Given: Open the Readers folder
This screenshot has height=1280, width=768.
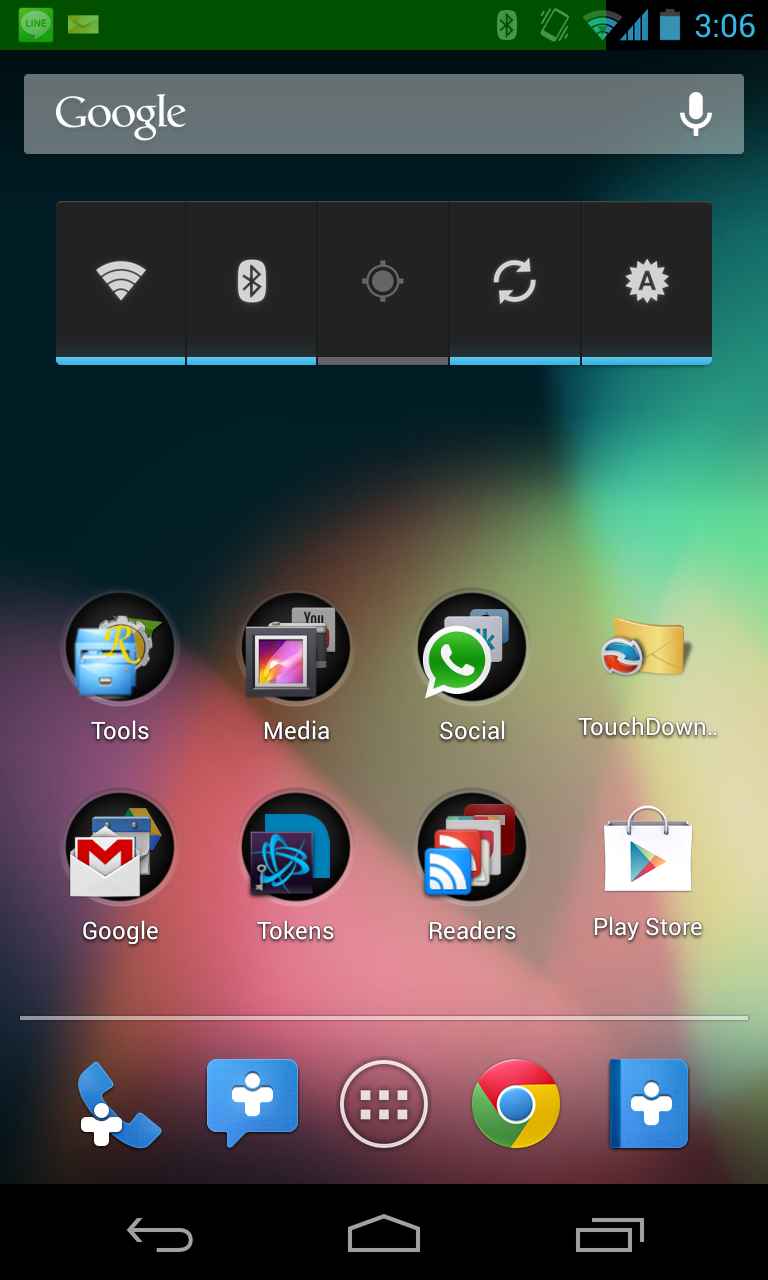Looking at the screenshot, I should (x=472, y=850).
